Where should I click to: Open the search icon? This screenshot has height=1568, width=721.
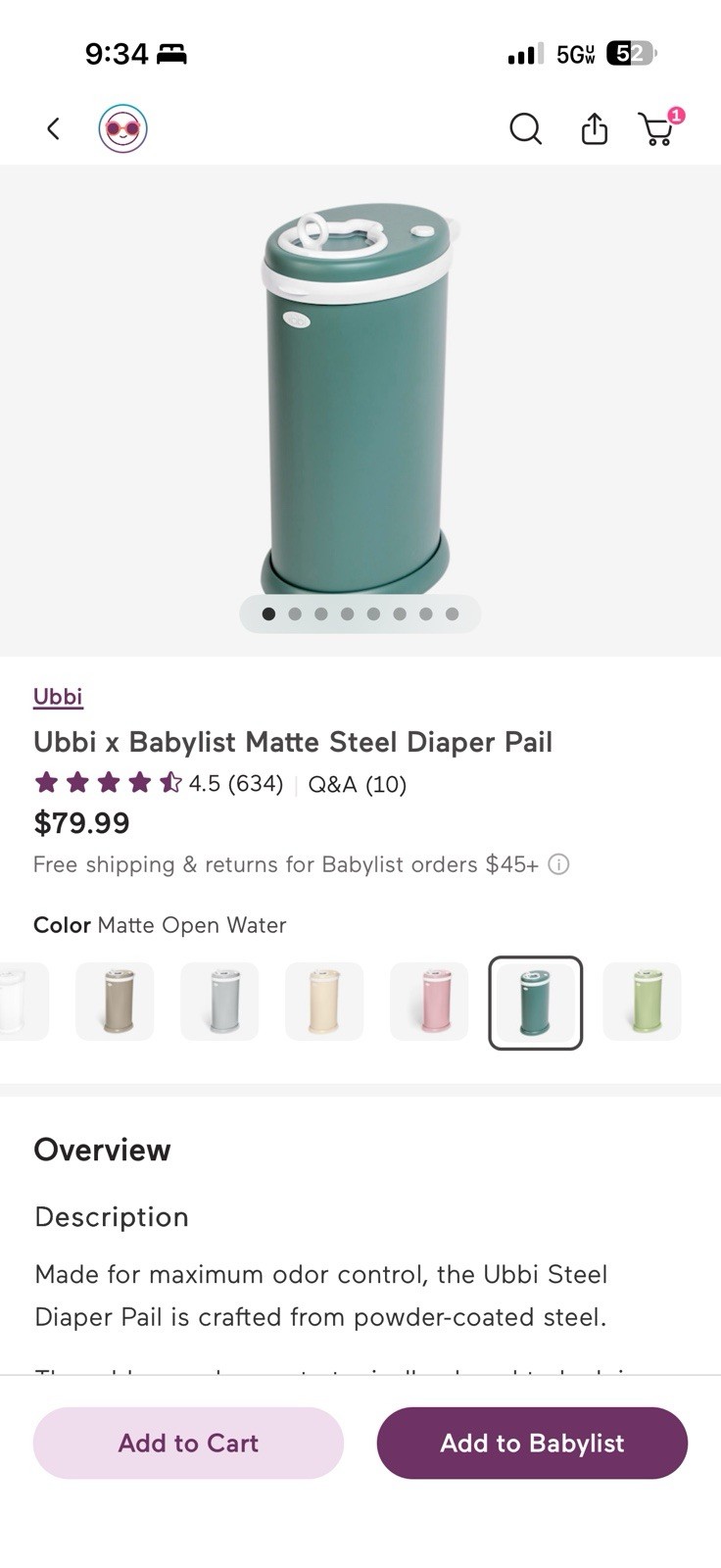click(x=525, y=128)
